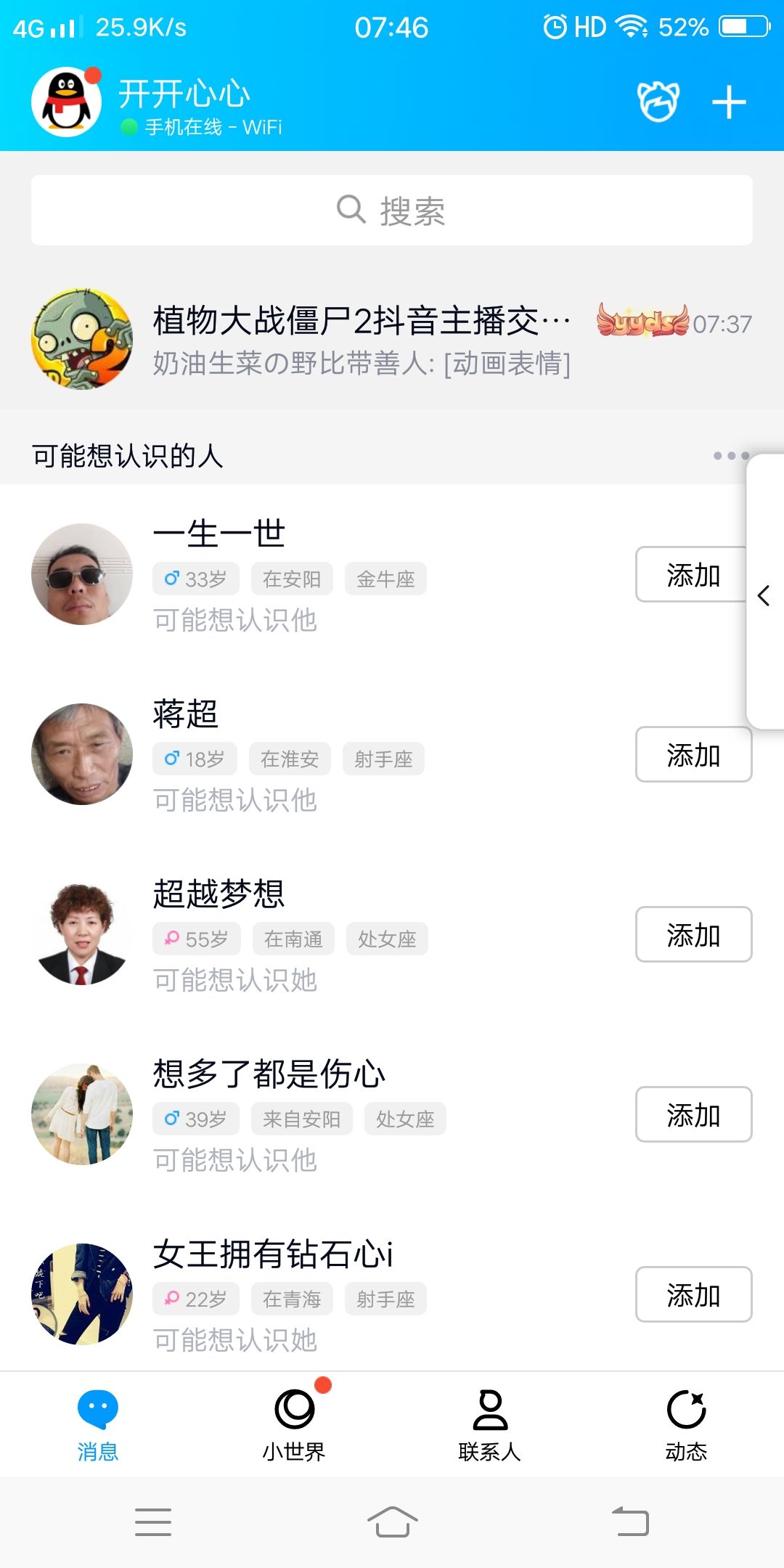Add 一生一世 as a friend
The height and width of the screenshot is (1568, 784).
click(x=690, y=575)
